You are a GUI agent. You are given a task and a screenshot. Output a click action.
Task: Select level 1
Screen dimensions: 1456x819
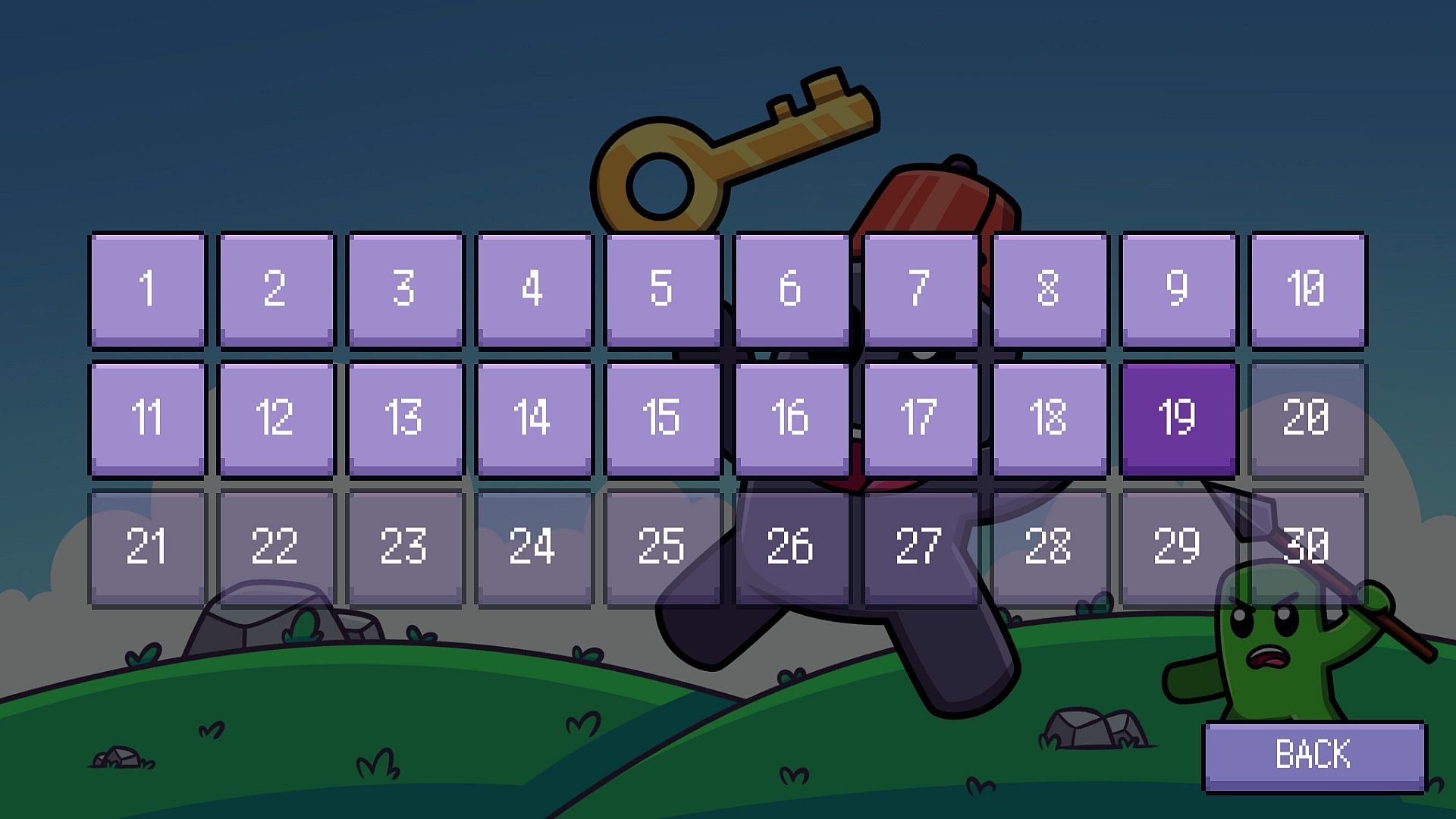click(x=147, y=289)
